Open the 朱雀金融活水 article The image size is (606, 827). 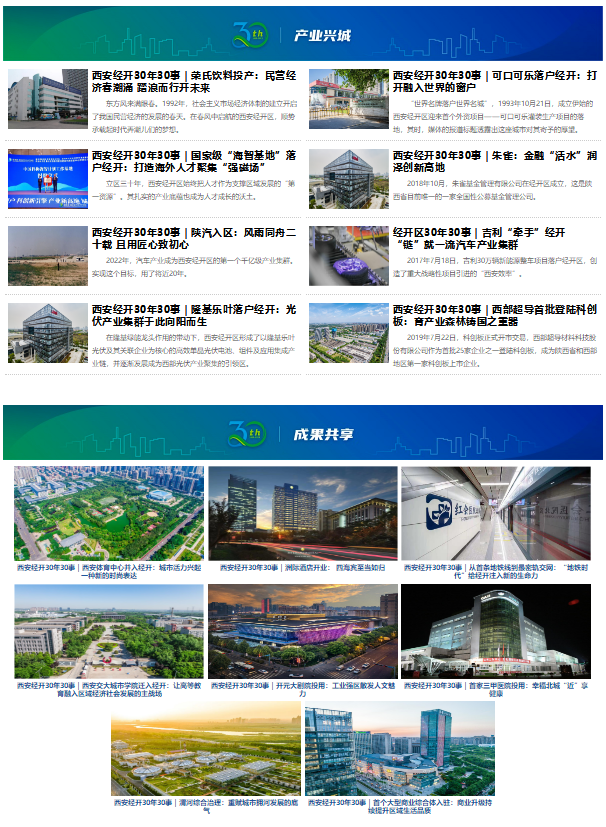(494, 161)
